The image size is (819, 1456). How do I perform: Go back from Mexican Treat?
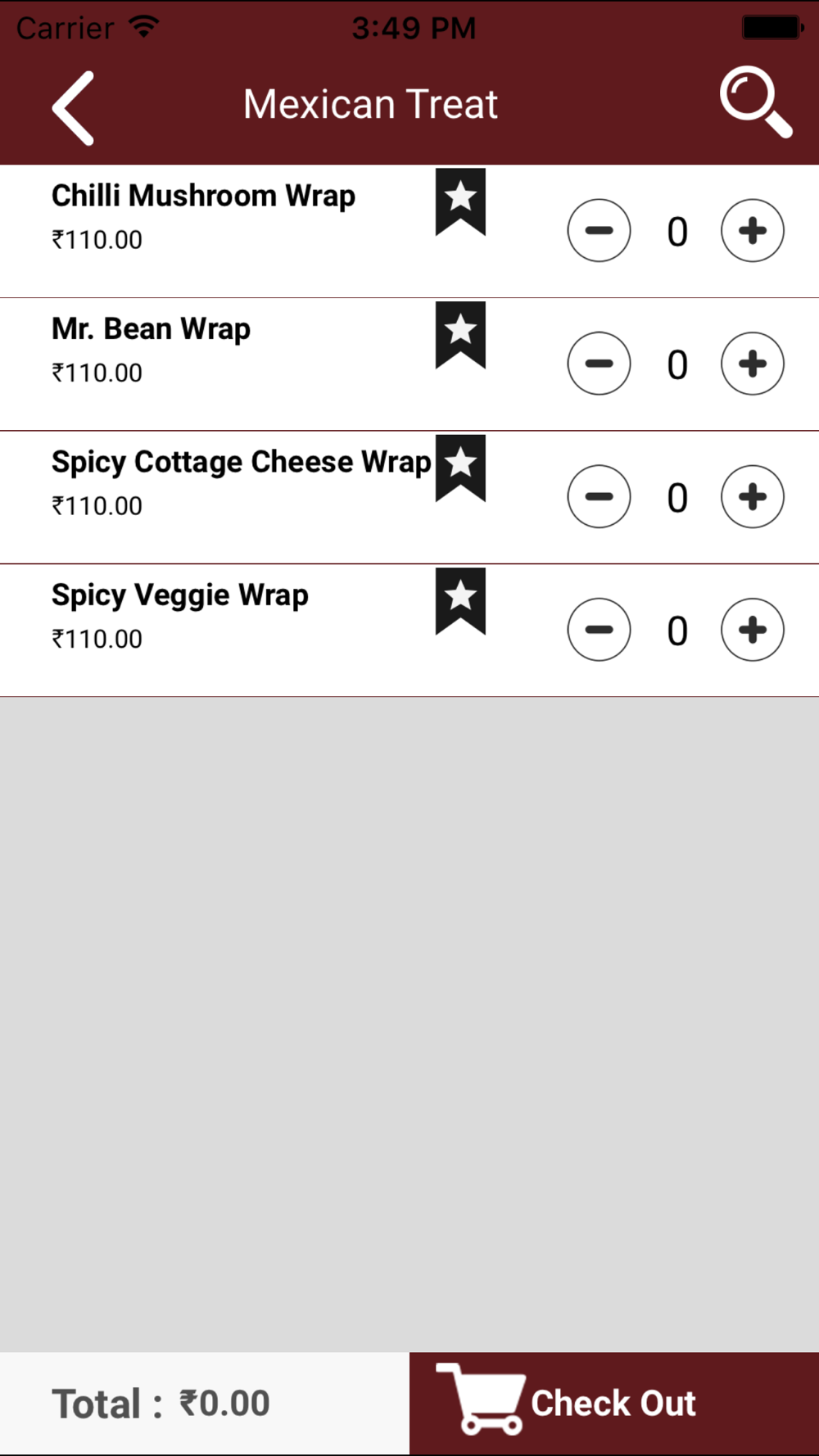point(73,108)
